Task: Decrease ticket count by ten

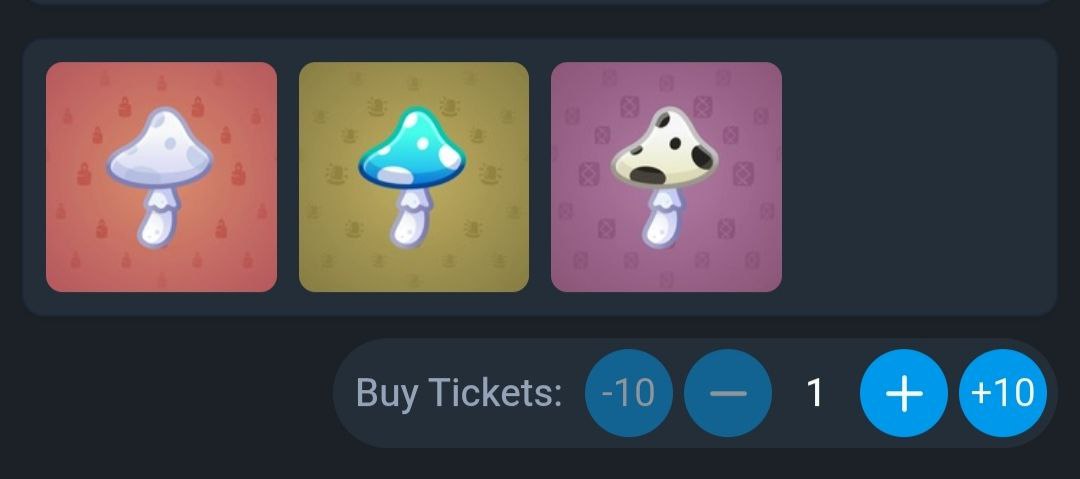Action: tap(628, 393)
